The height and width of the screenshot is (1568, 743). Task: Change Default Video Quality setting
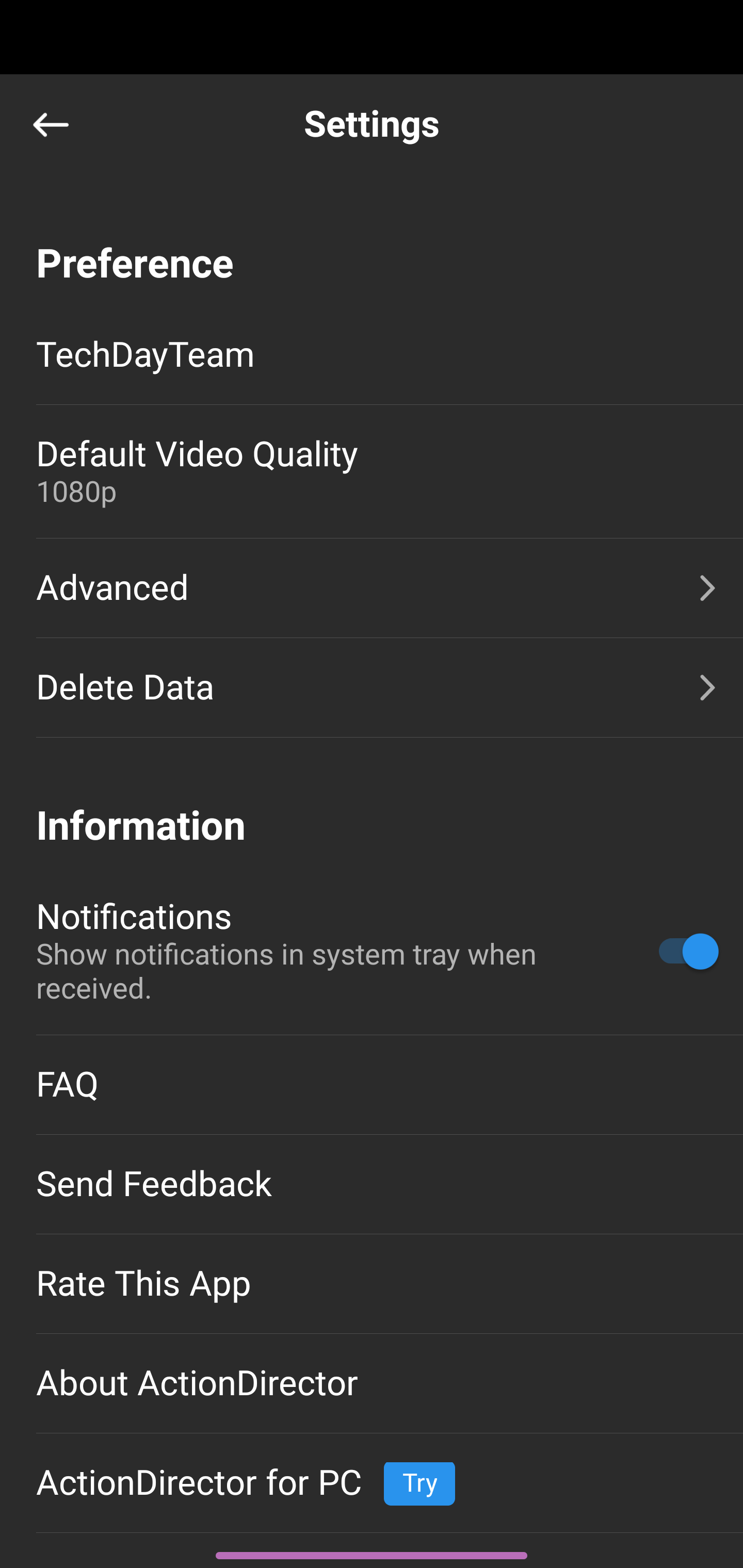coord(372,471)
